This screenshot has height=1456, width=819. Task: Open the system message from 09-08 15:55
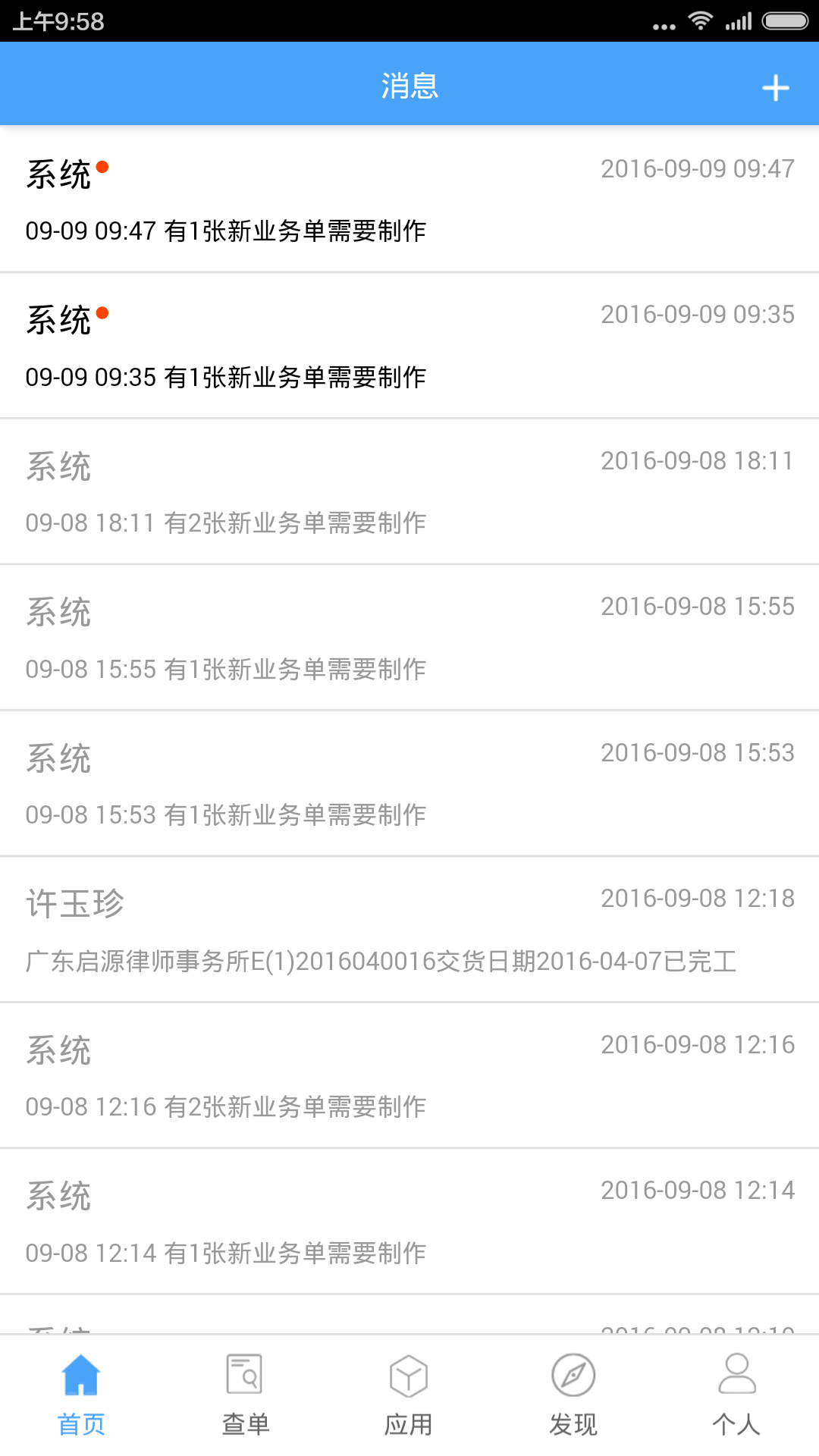click(409, 637)
